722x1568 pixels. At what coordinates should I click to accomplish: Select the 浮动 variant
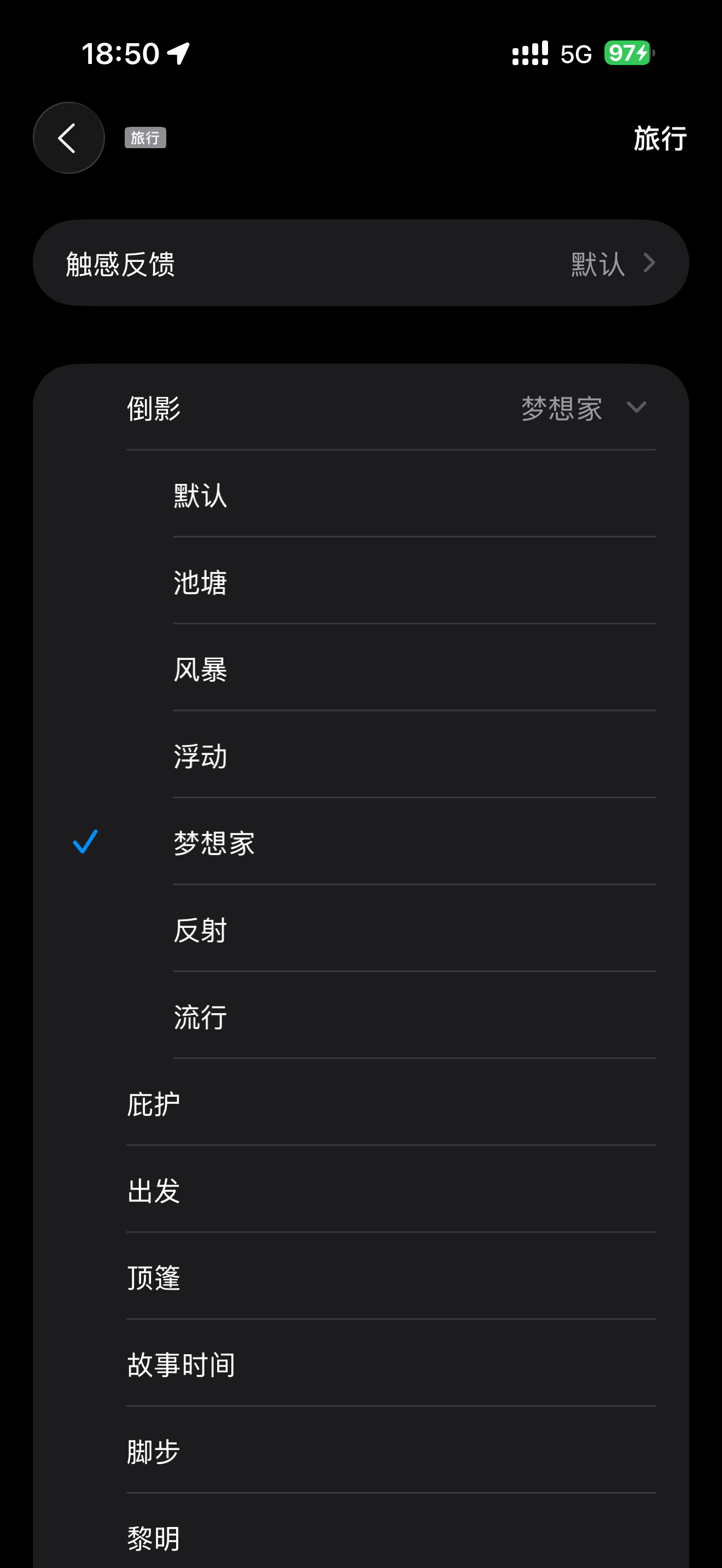click(x=361, y=756)
